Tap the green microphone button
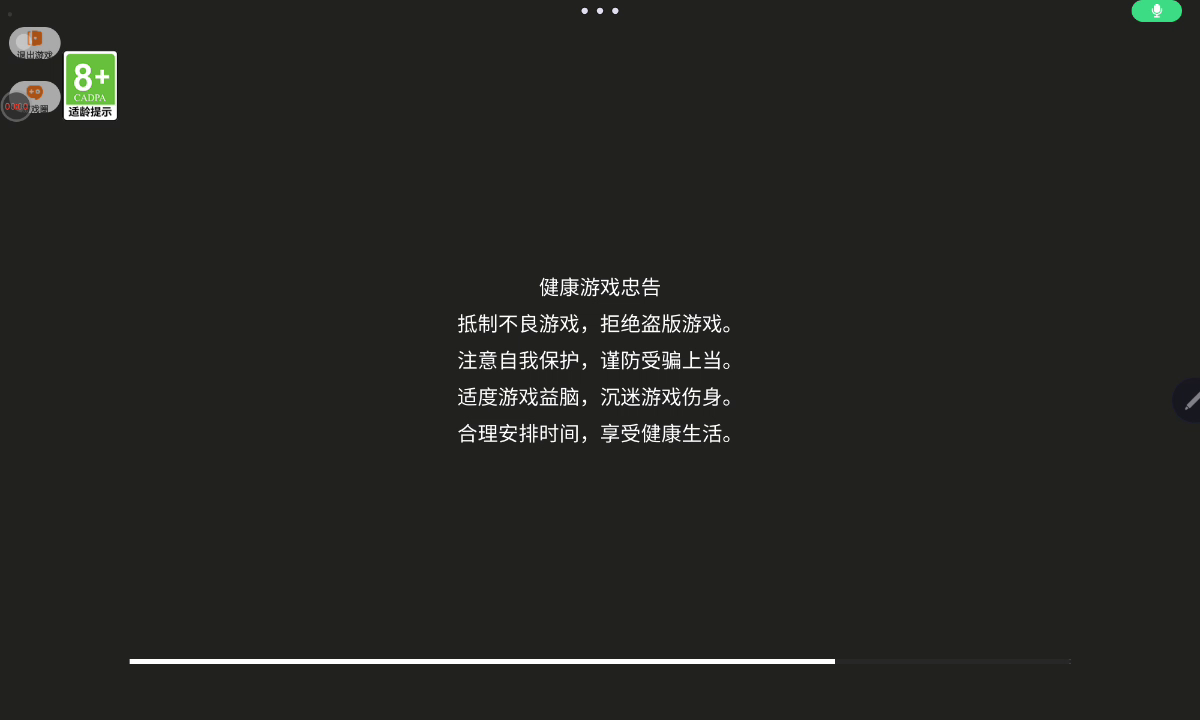 pos(1156,11)
